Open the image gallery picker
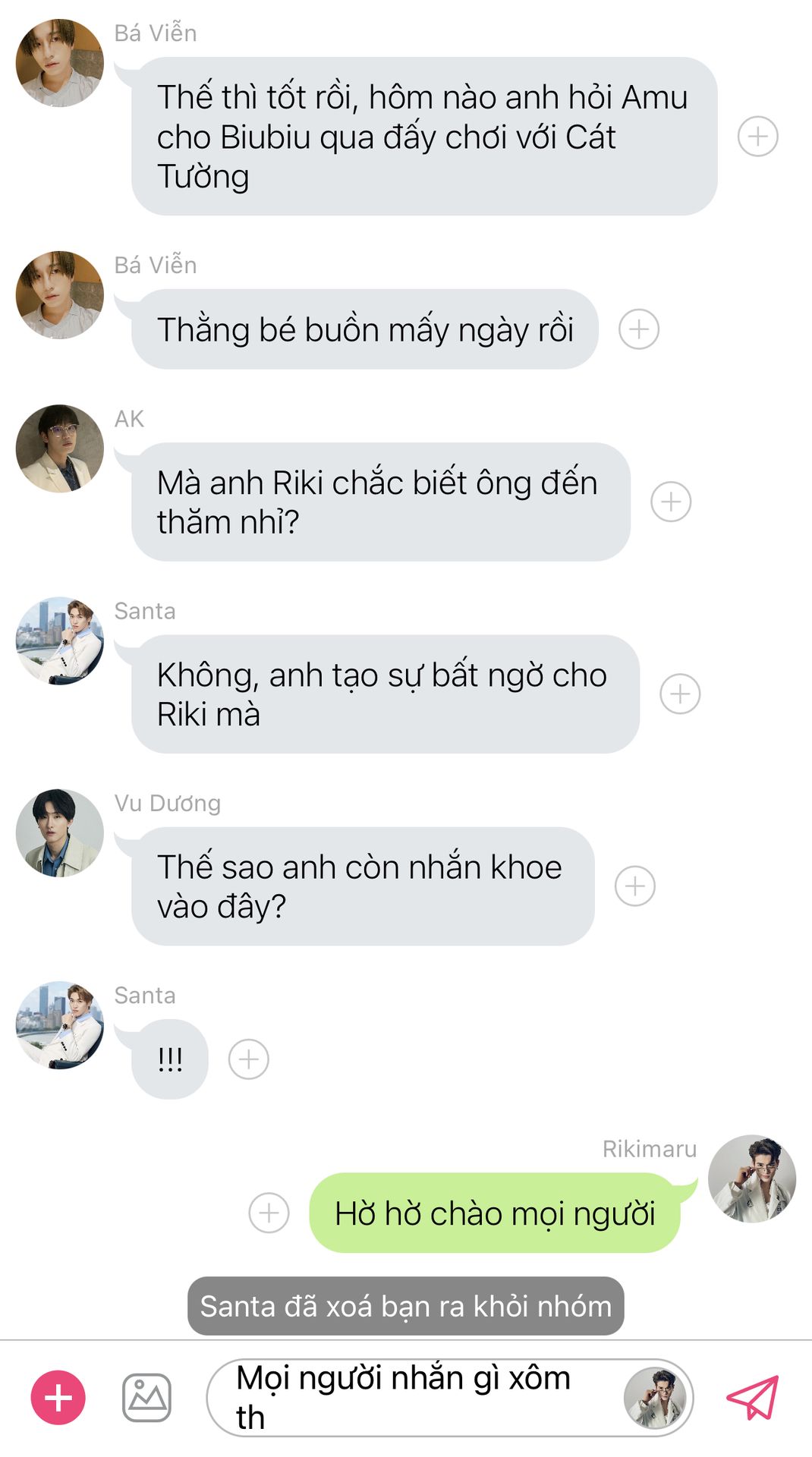 146,1397
